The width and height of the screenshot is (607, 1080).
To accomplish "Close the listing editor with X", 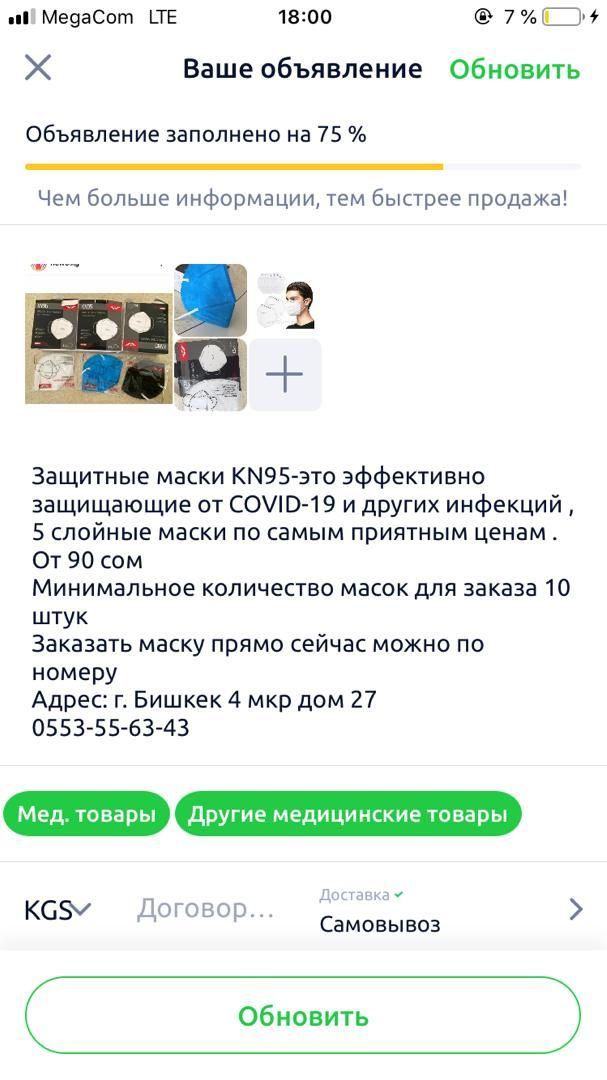I will click(38, 68).
